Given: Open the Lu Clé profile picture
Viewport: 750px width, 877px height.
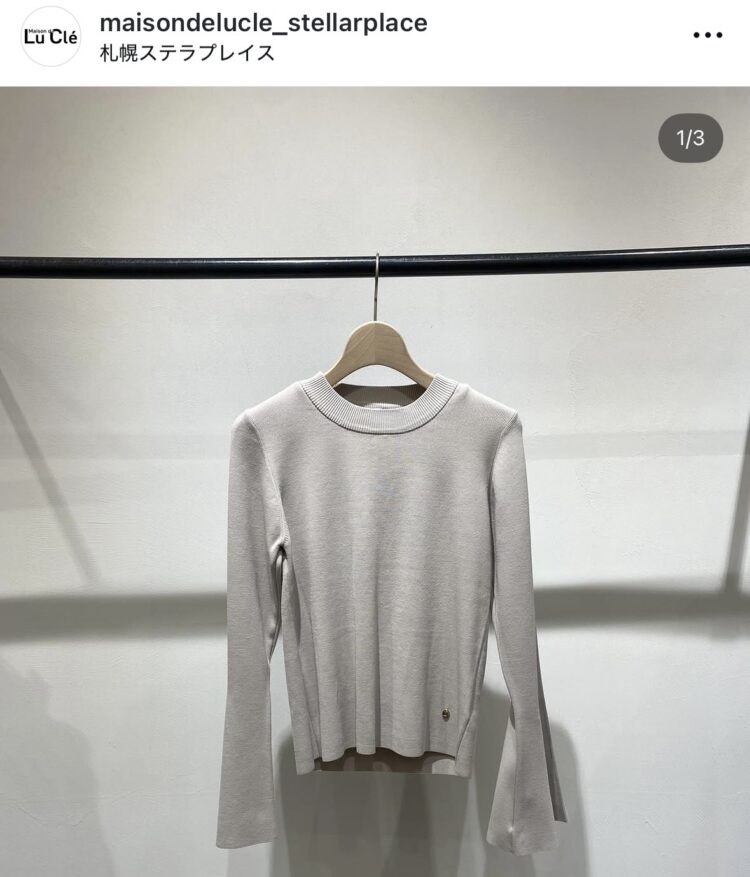Looking at the screenshot, I should pyautogui.click(x=50, y=37).
